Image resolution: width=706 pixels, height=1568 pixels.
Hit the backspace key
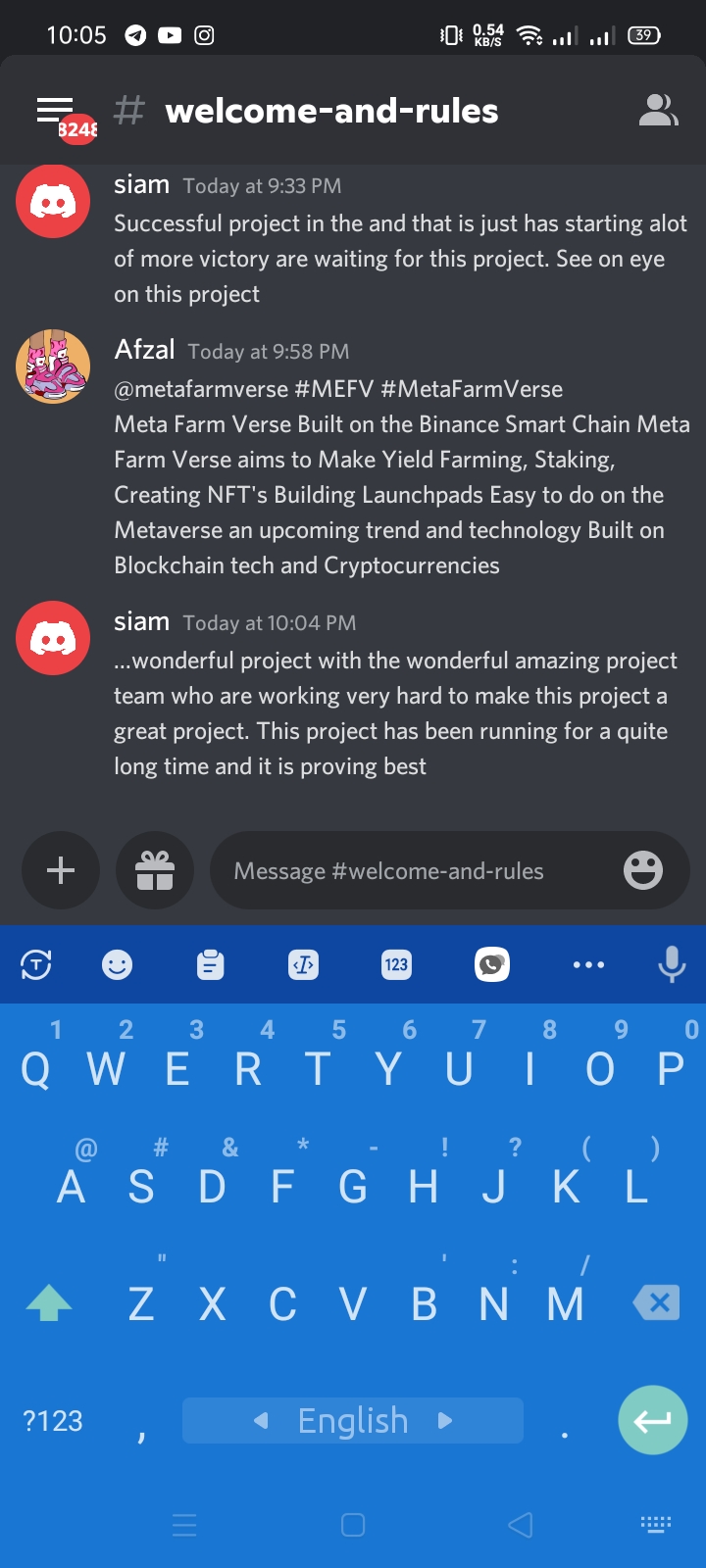tap(657, 1302)
